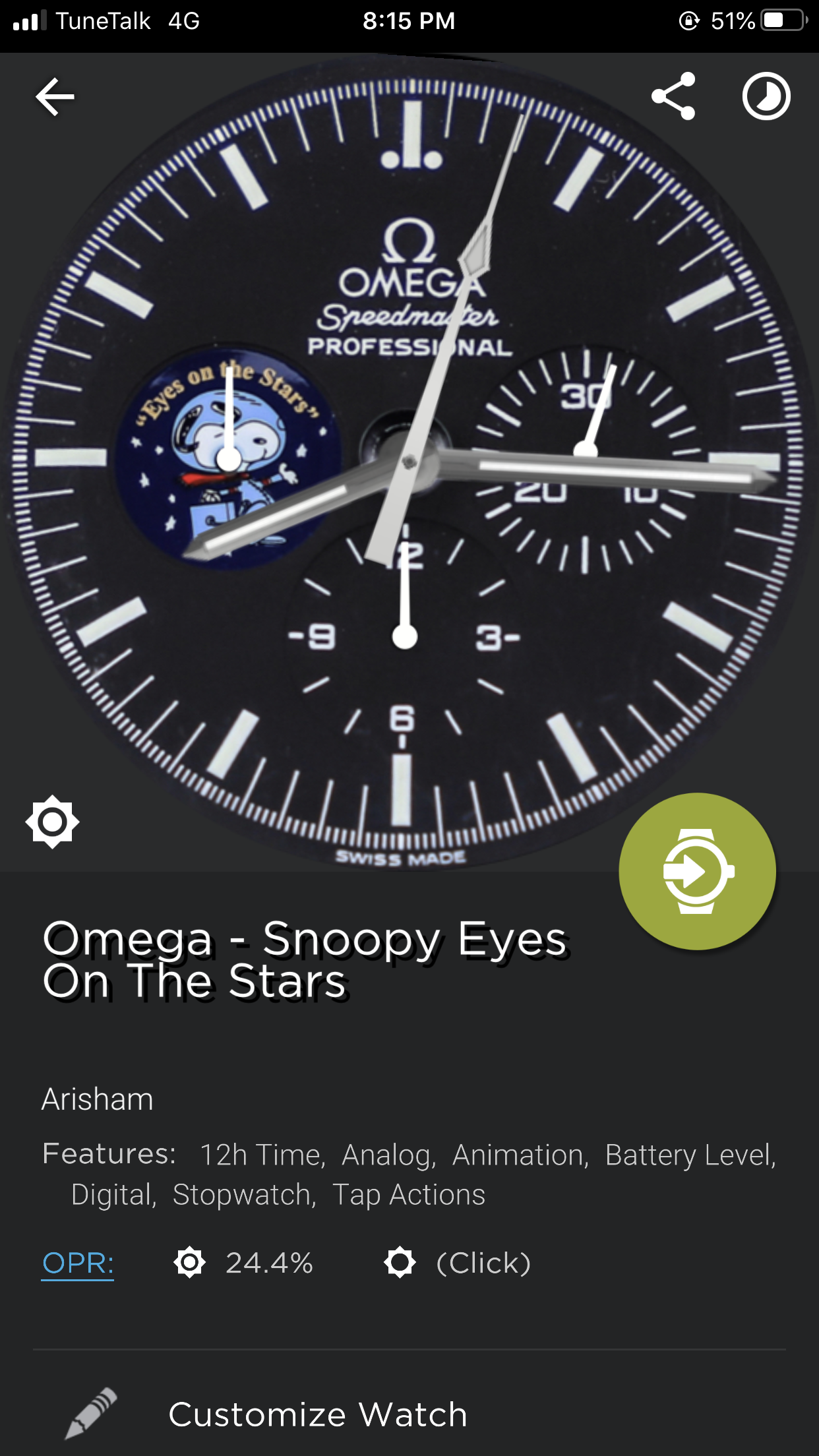The width and height of the screenshot is (819, 1456).
Task: Go back using the arrow icon
Action: coord(55,96)
